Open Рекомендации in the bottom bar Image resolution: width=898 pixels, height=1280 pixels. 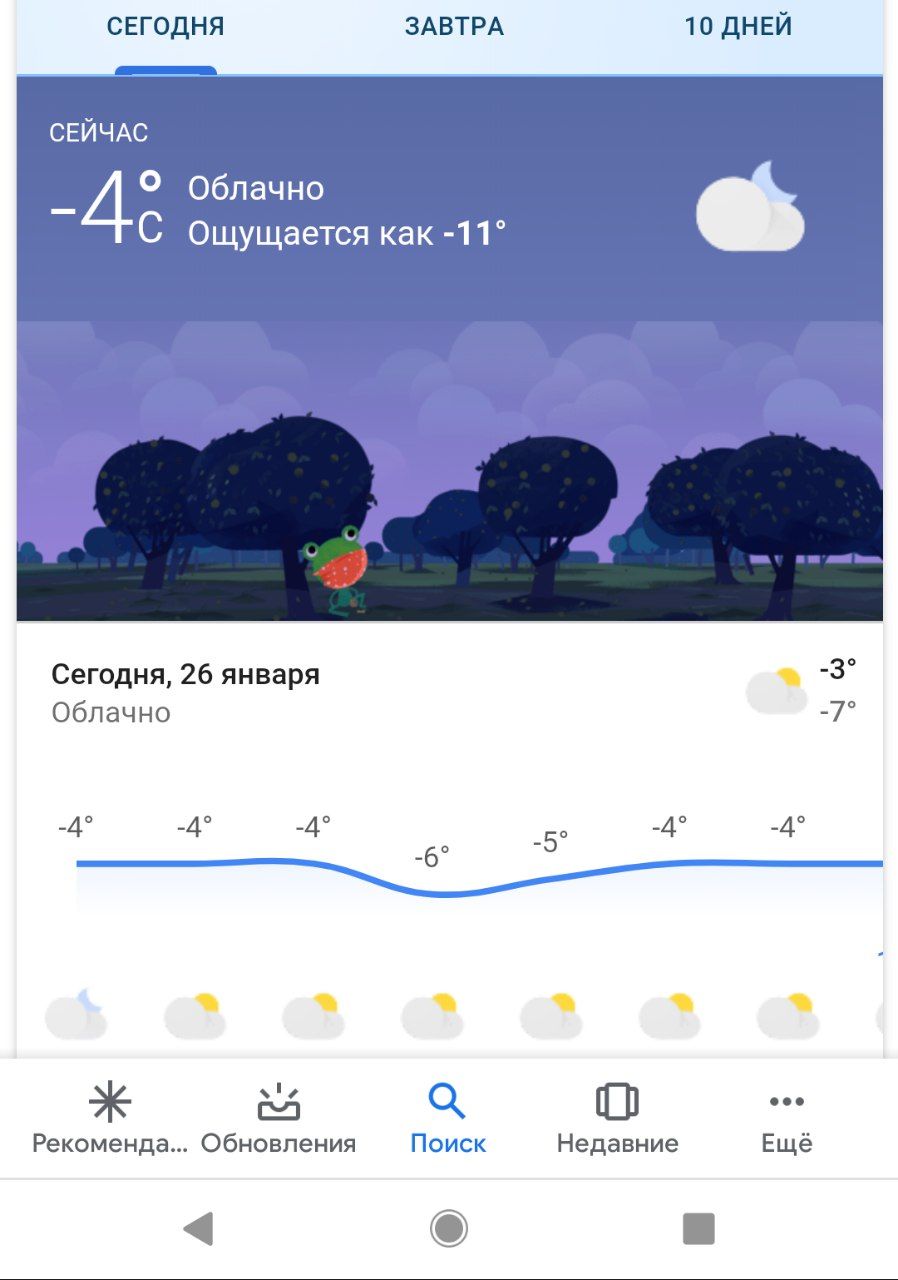pyautogui.click(x=110, y=1118)
